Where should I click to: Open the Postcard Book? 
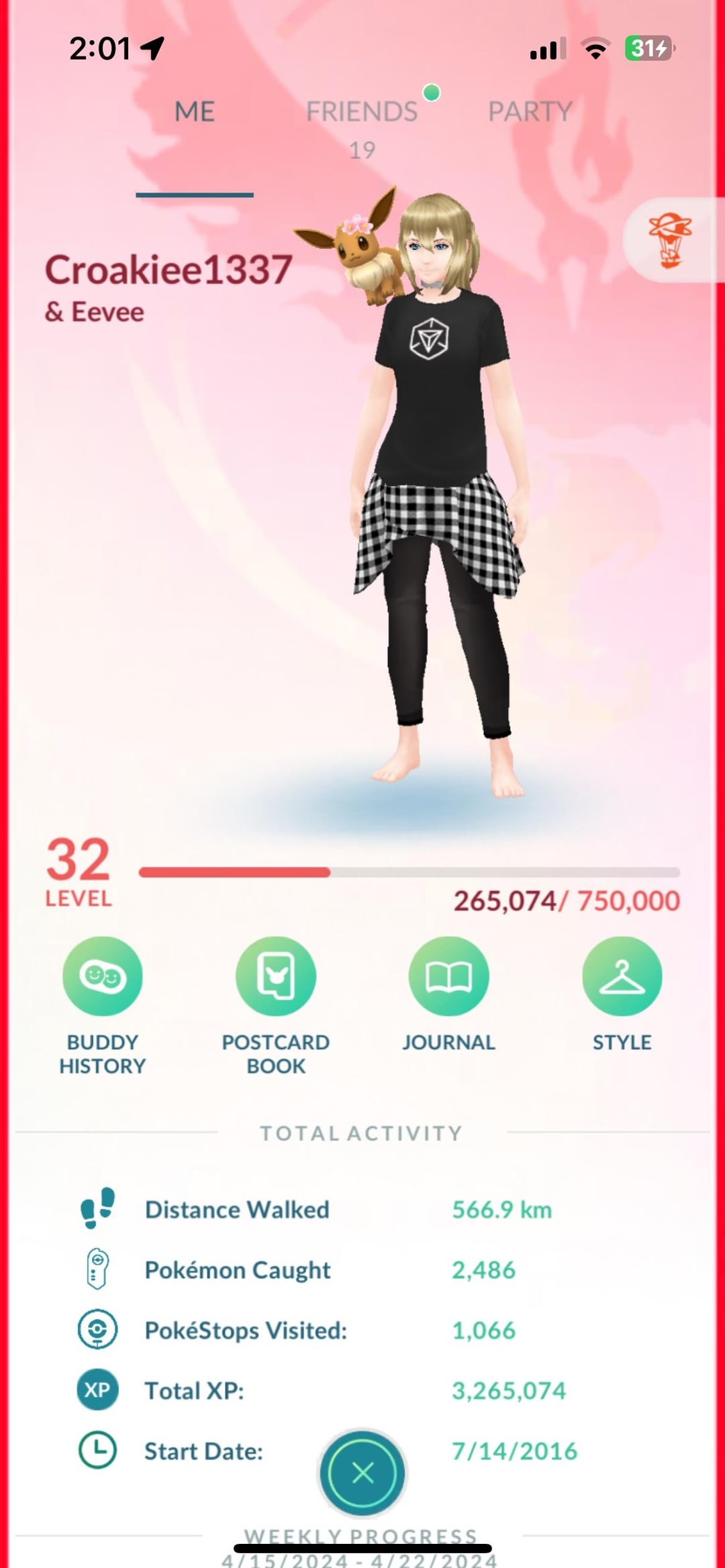coord(276,977)
